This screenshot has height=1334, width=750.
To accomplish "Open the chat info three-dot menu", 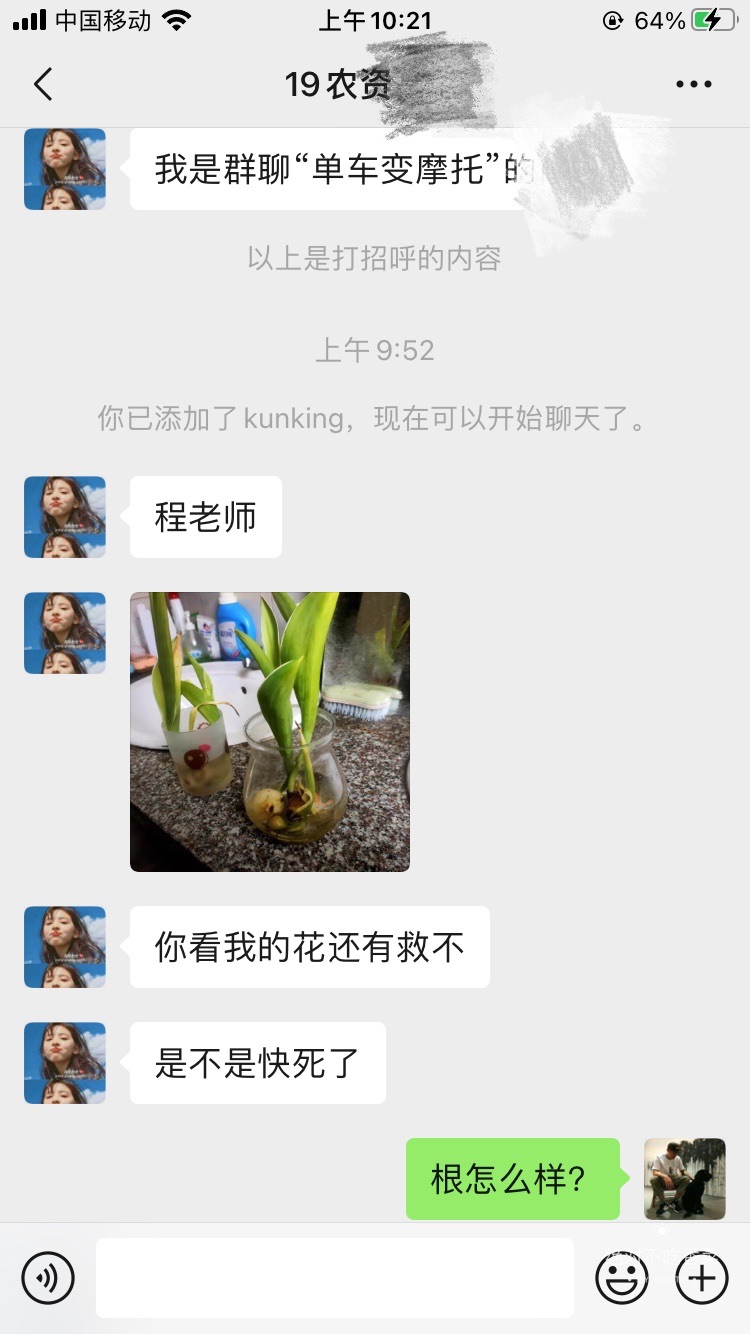I will click(x=693, y=85).
